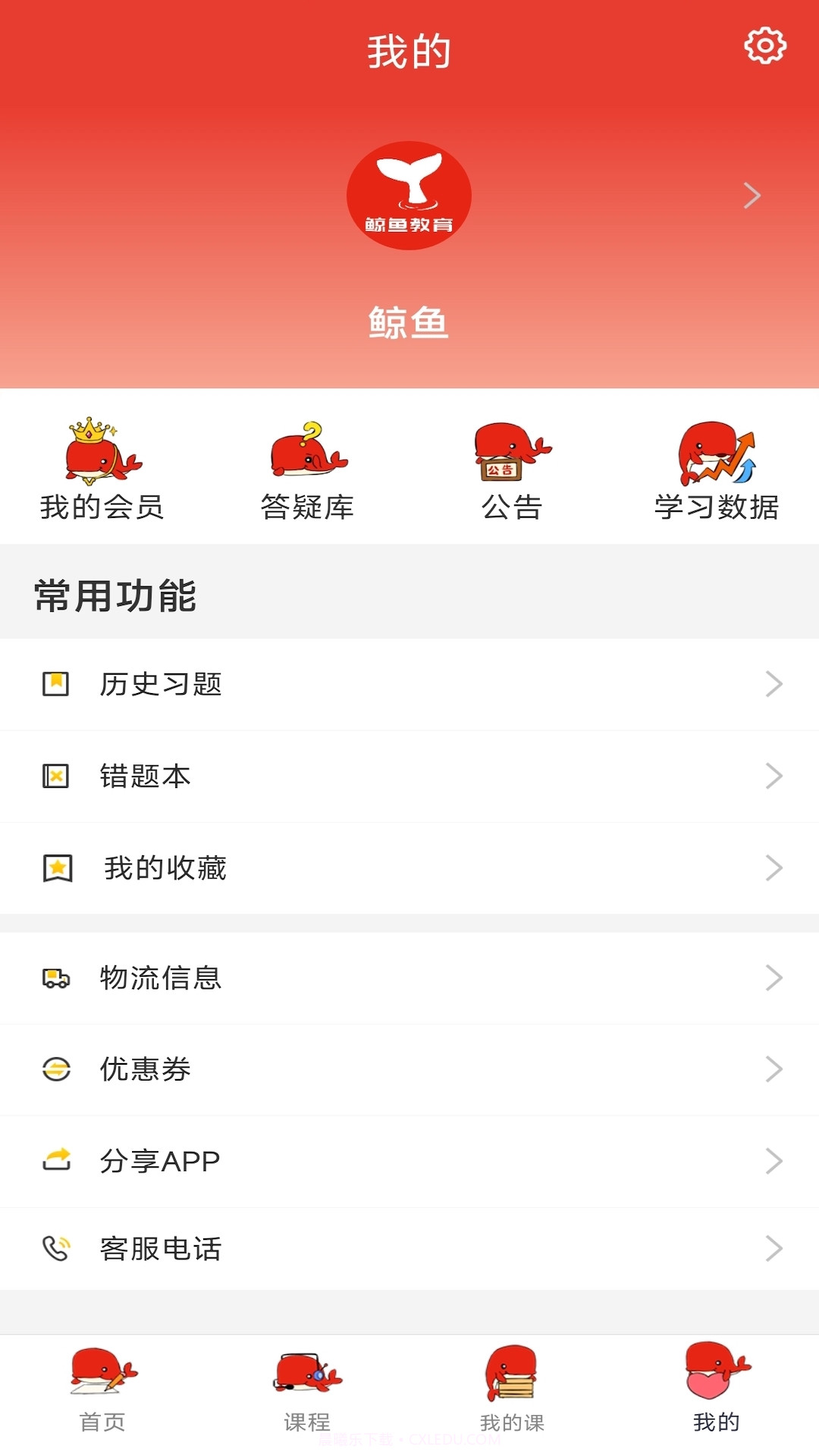Tap the 鲸鱼教育 profile avatar
Image resolution: width=819 pixels, height=1456 pixels.
pos(409,195)
